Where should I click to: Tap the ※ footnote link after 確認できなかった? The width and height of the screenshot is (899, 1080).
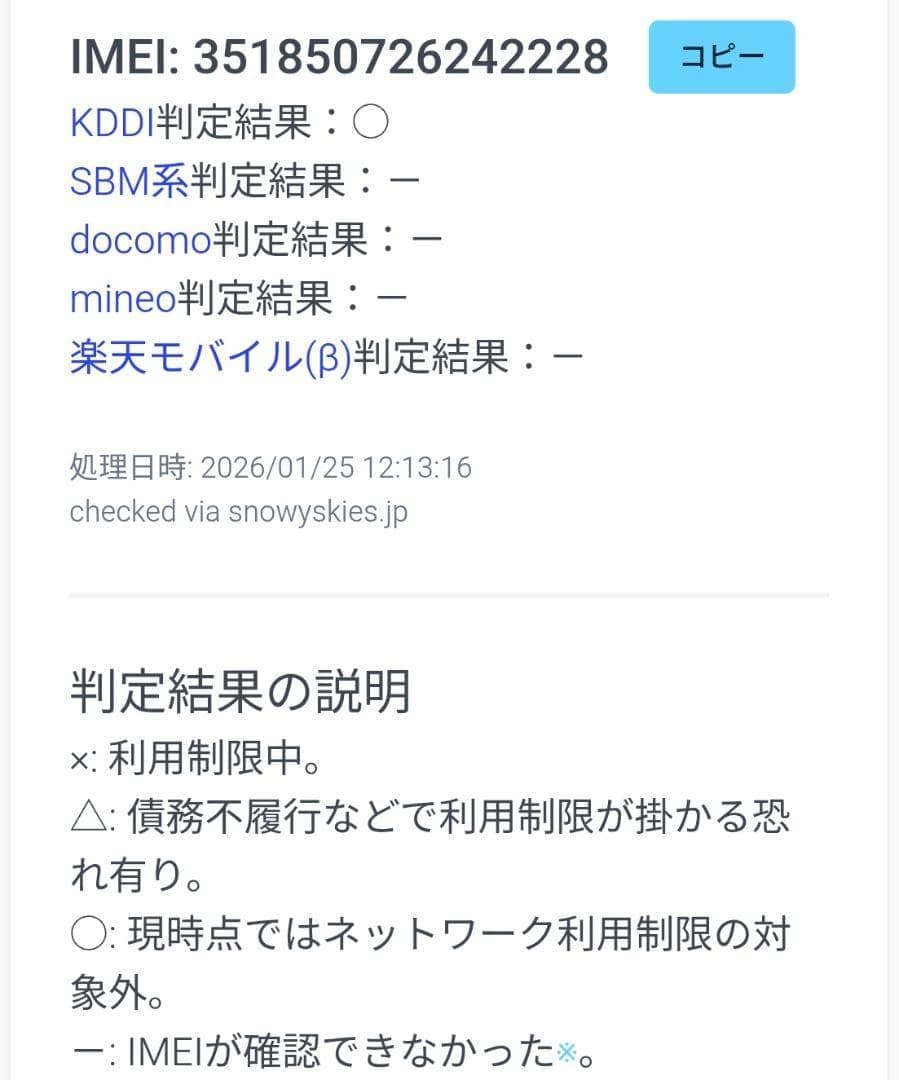point(567,1051)
